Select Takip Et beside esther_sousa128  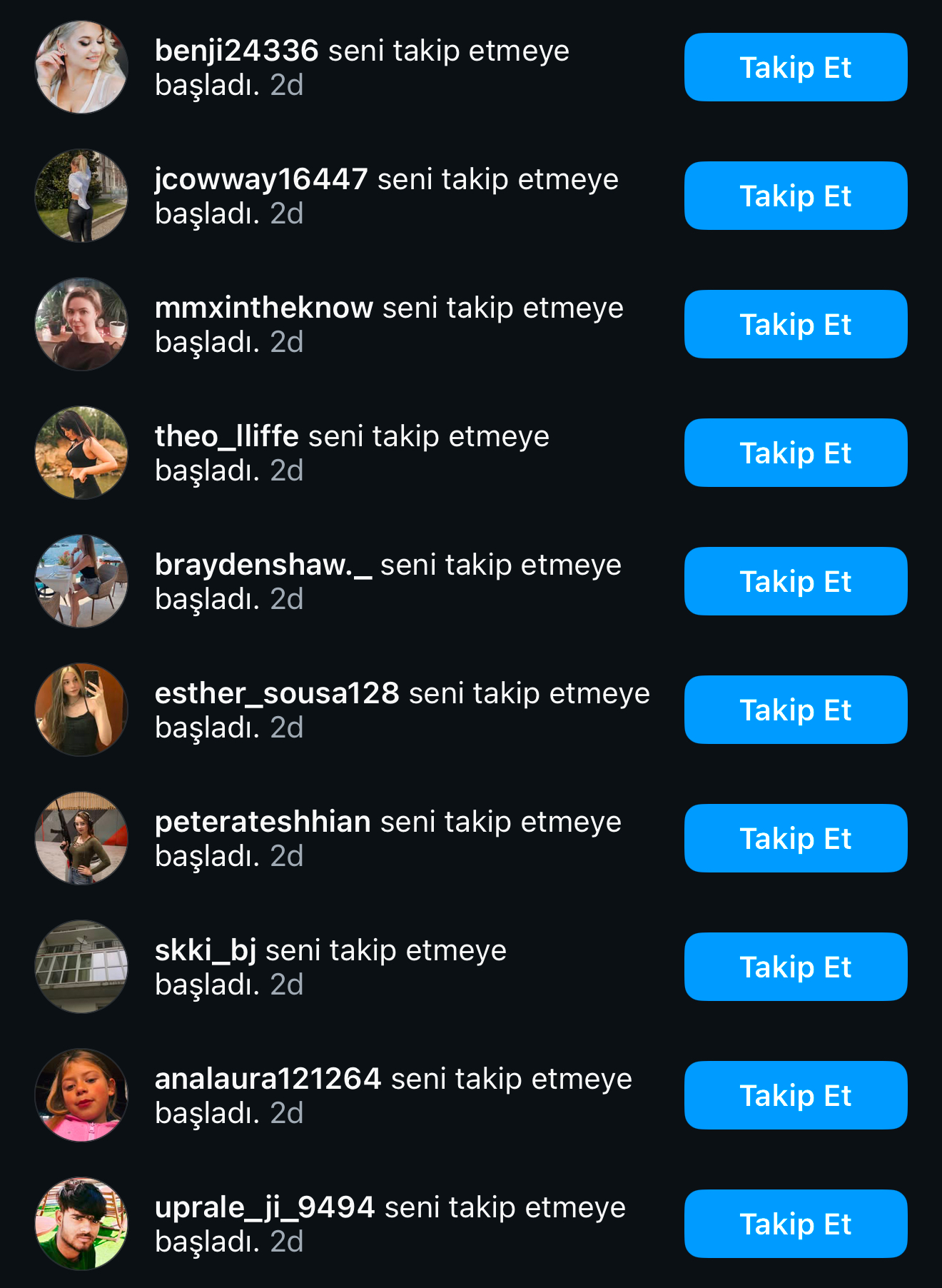click(x=796, y=710)
